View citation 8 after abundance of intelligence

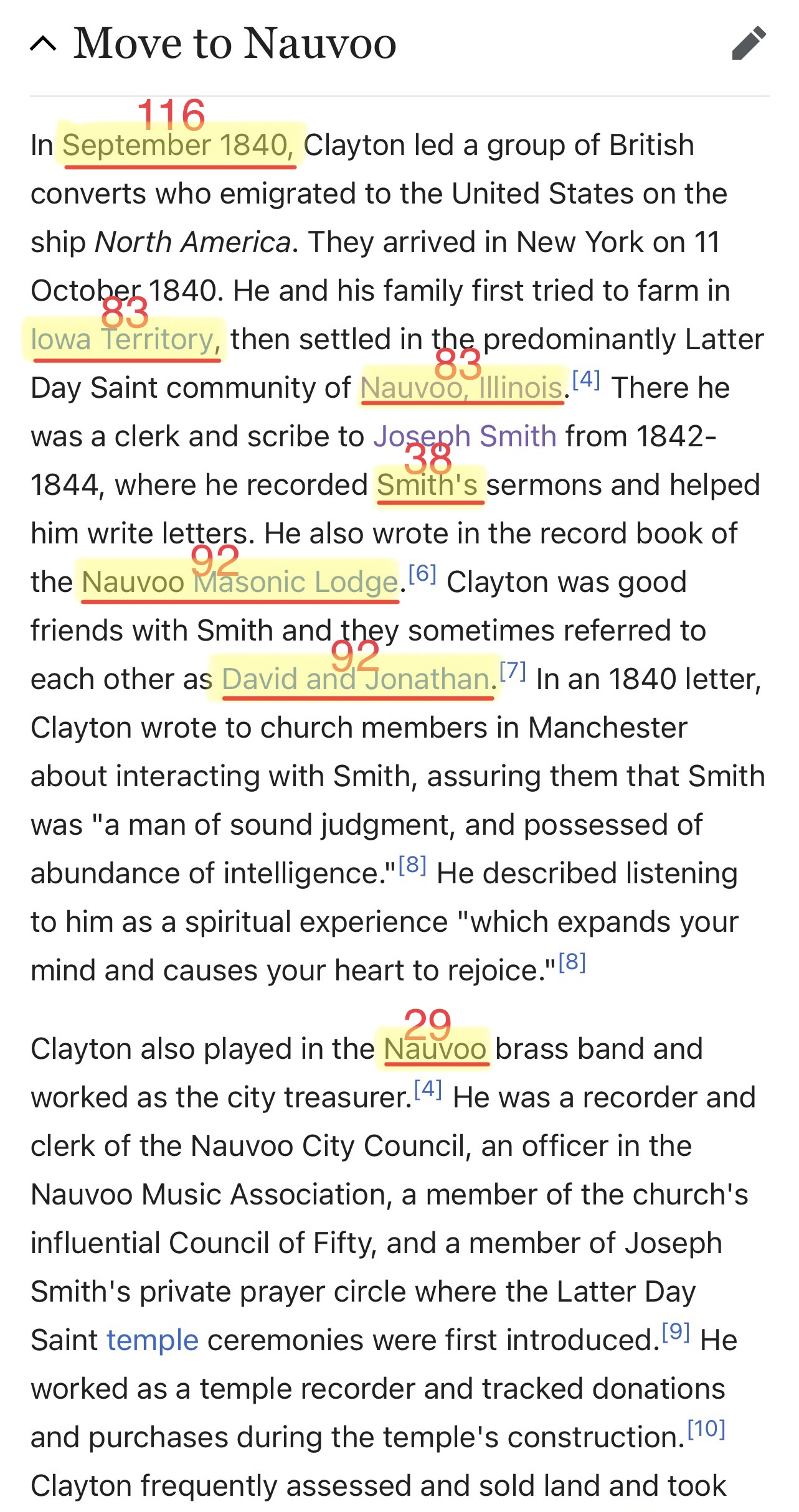[x=412, y=865]
